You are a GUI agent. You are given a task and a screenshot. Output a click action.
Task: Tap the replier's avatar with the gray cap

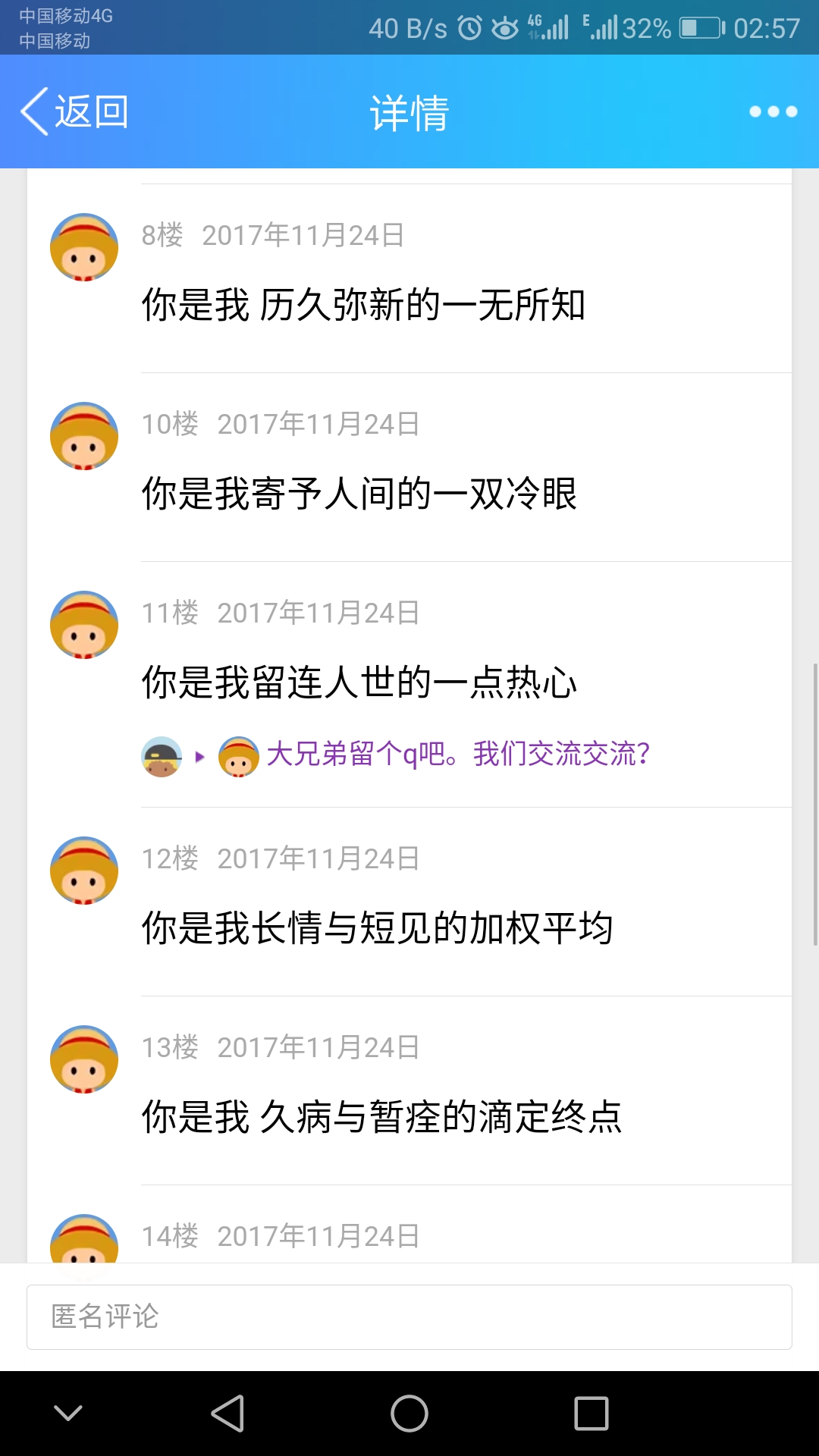[162, 756]
